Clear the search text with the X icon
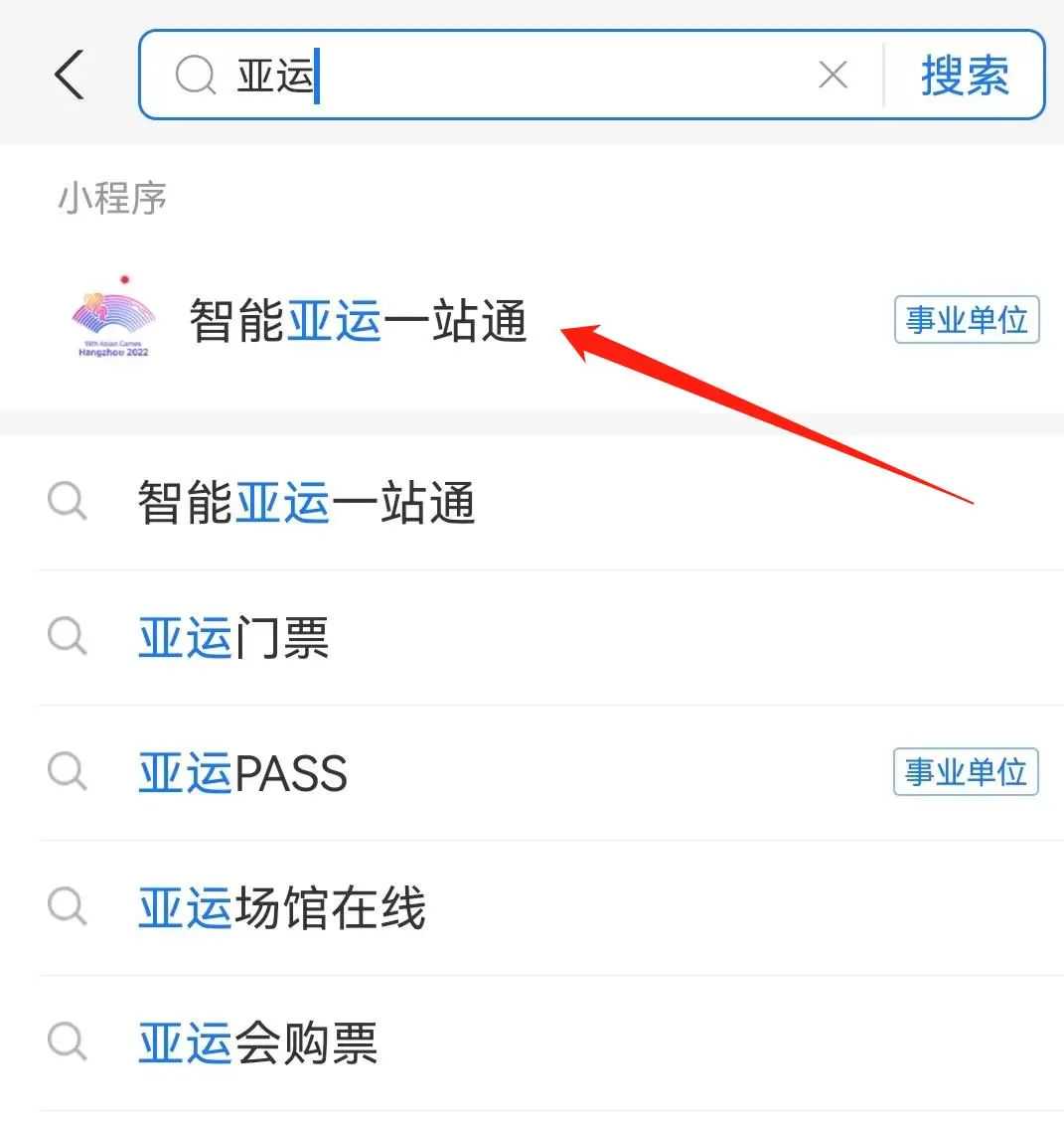The image size is (1064, 1121). point(833,76)
